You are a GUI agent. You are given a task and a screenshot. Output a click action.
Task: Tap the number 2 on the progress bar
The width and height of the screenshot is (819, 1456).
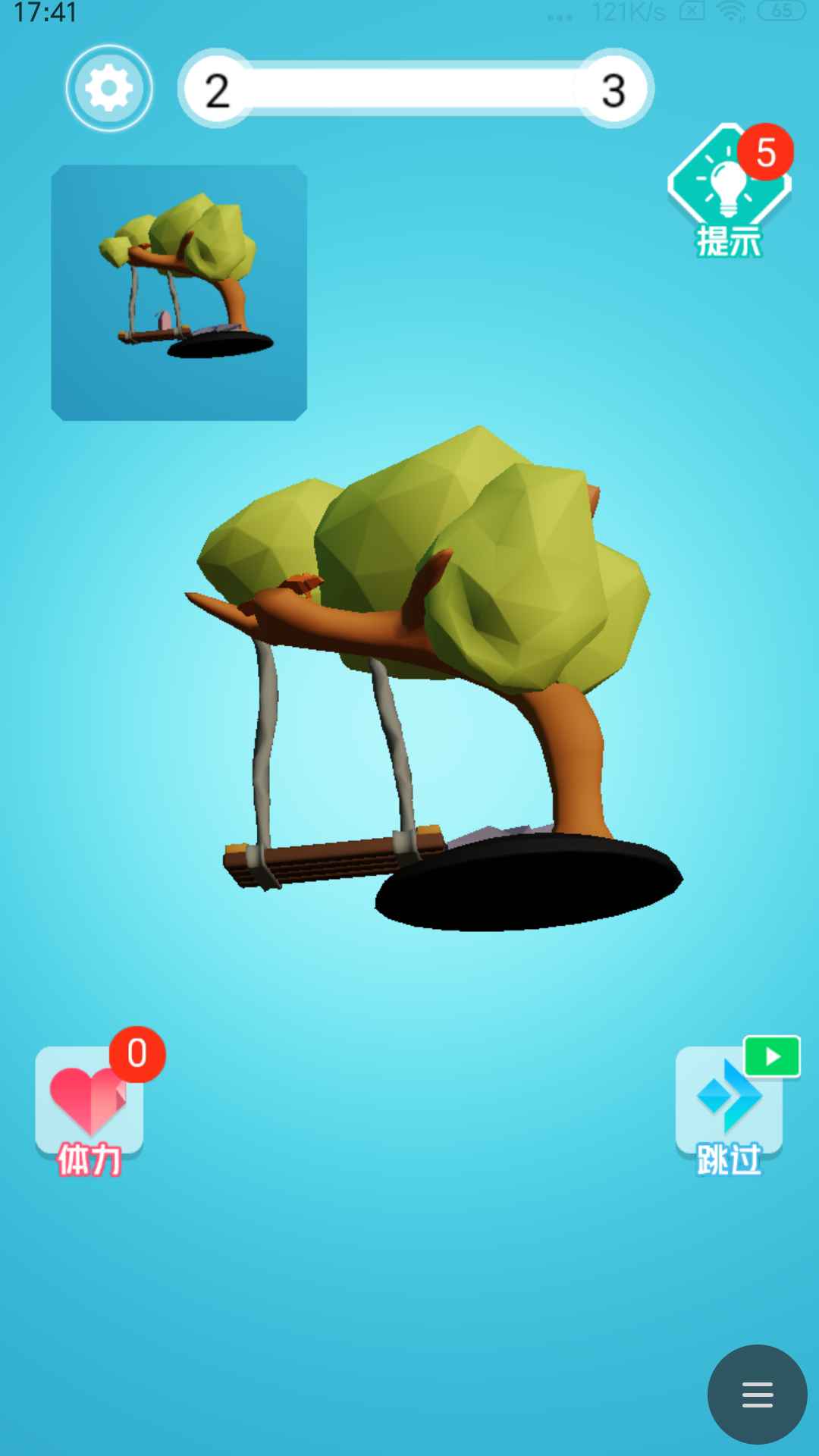coord(218,87)
